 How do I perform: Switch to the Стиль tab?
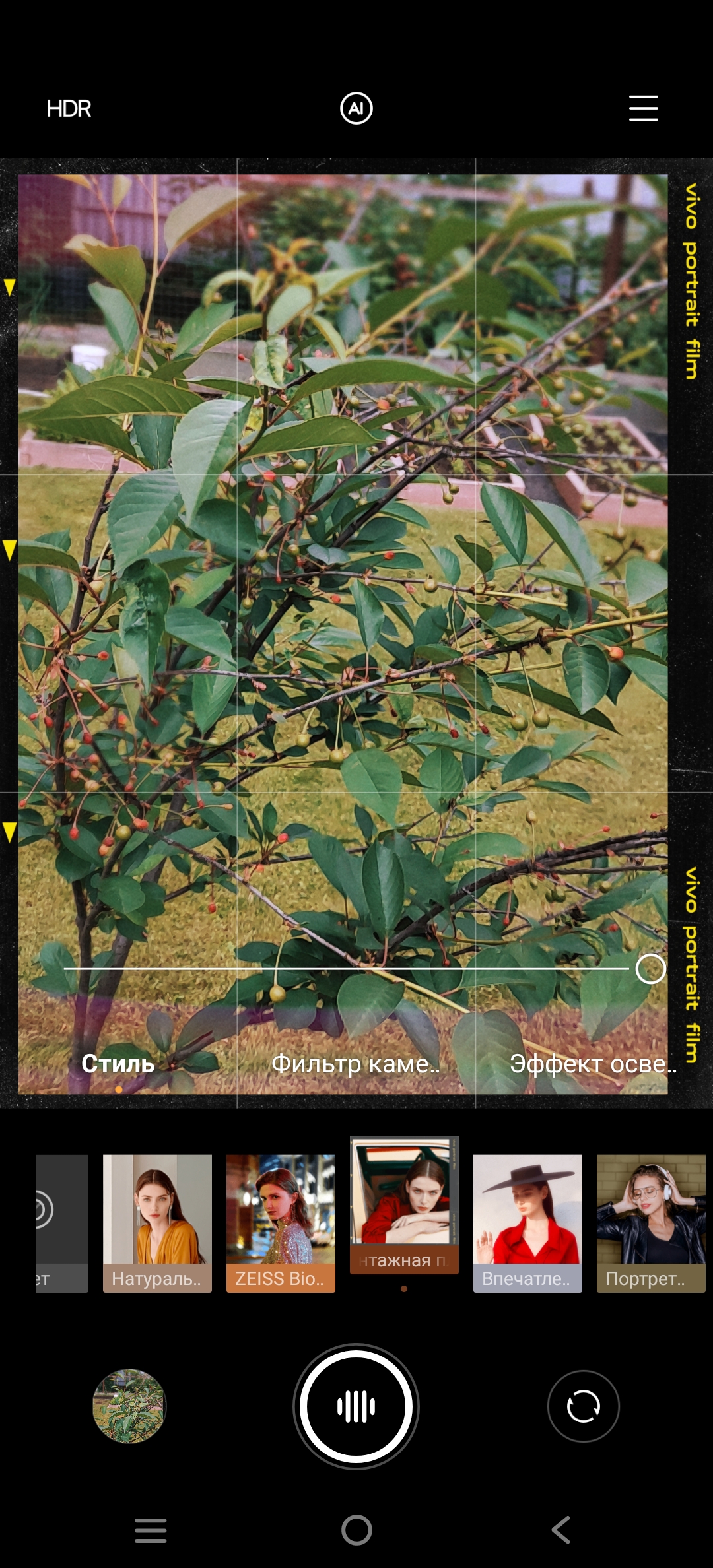(118, 1064)
